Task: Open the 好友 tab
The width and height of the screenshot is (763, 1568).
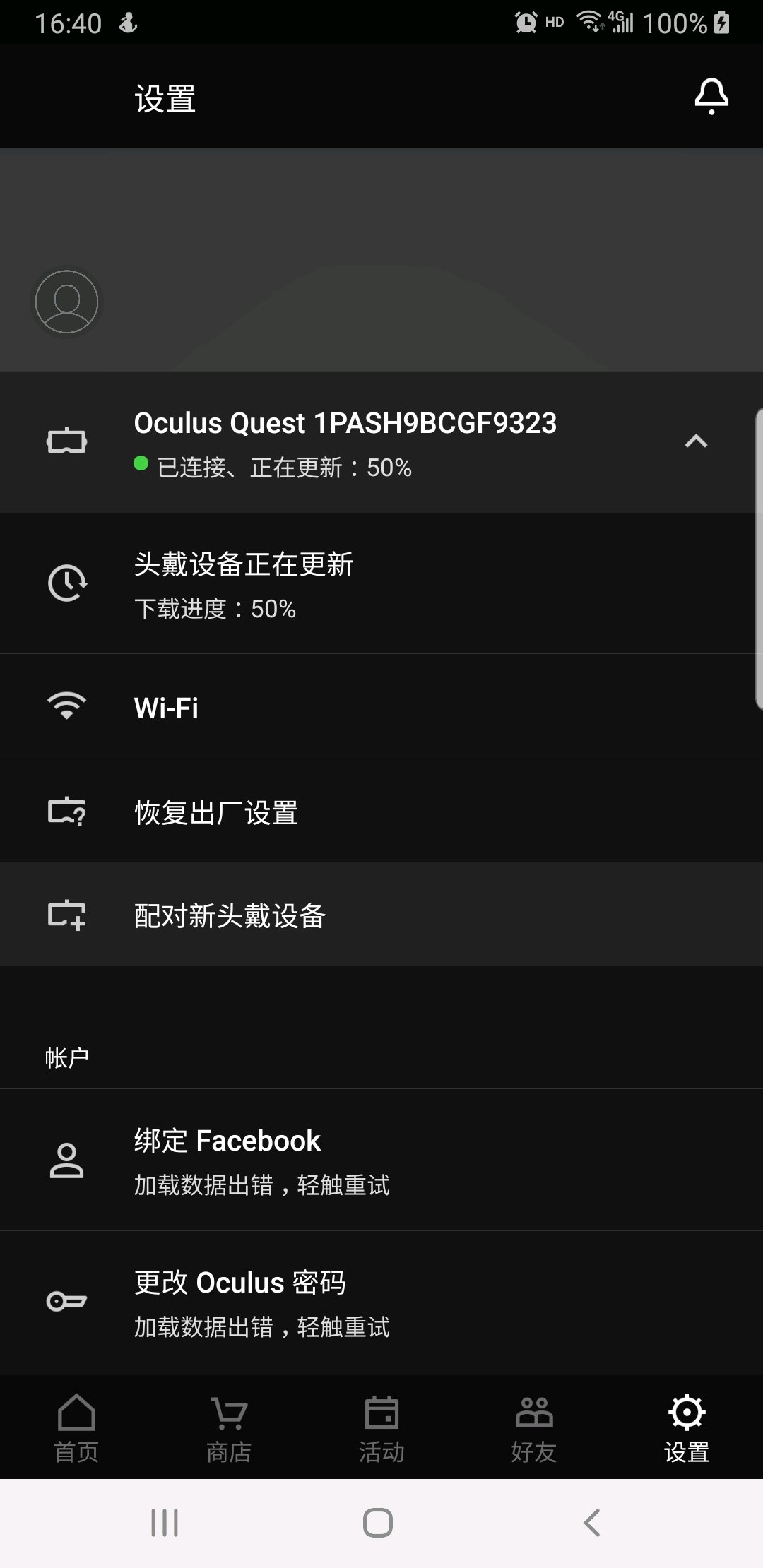Action: 534,1427
